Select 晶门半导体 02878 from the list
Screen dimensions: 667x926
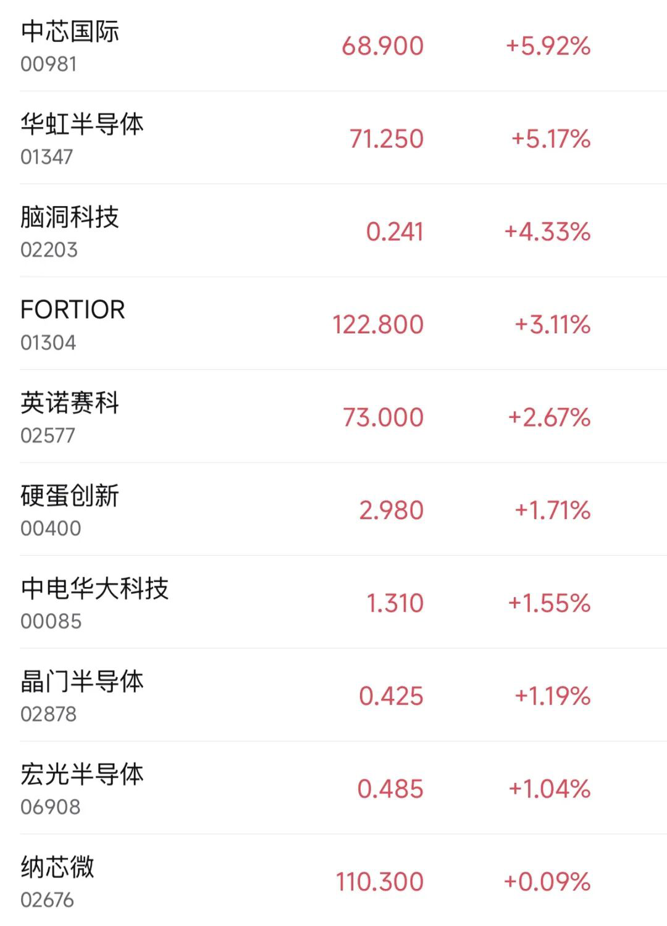coord(333,695)
